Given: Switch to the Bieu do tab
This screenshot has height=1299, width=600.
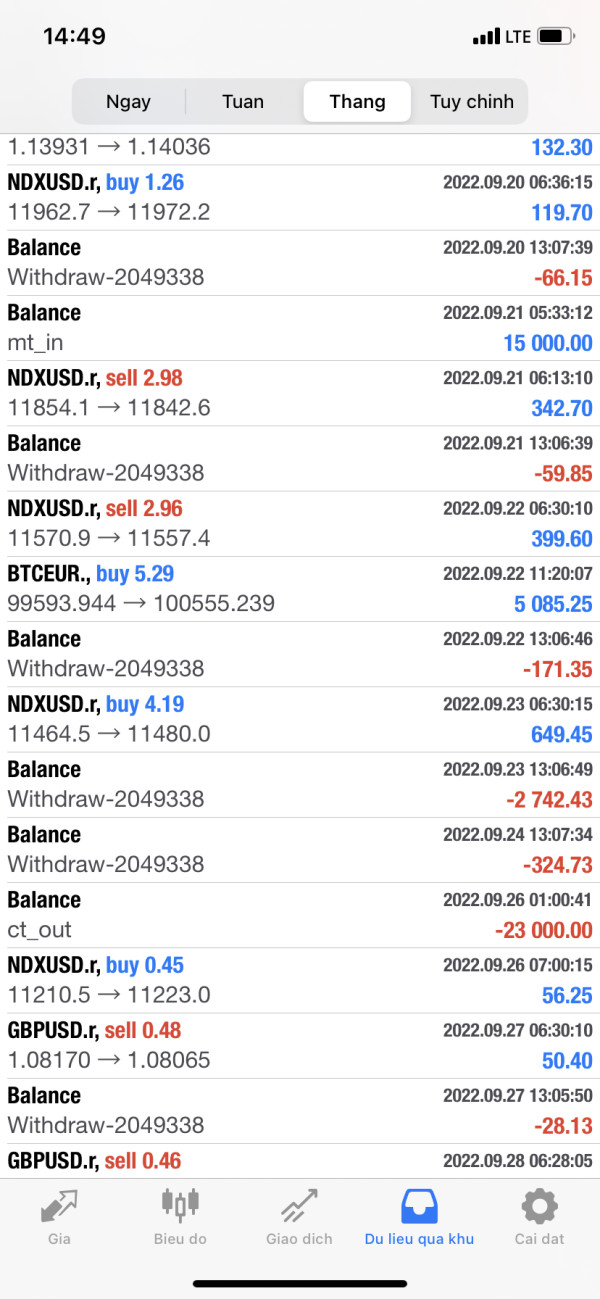Looking at the screenshot, I should click(x=180, y=1217).
